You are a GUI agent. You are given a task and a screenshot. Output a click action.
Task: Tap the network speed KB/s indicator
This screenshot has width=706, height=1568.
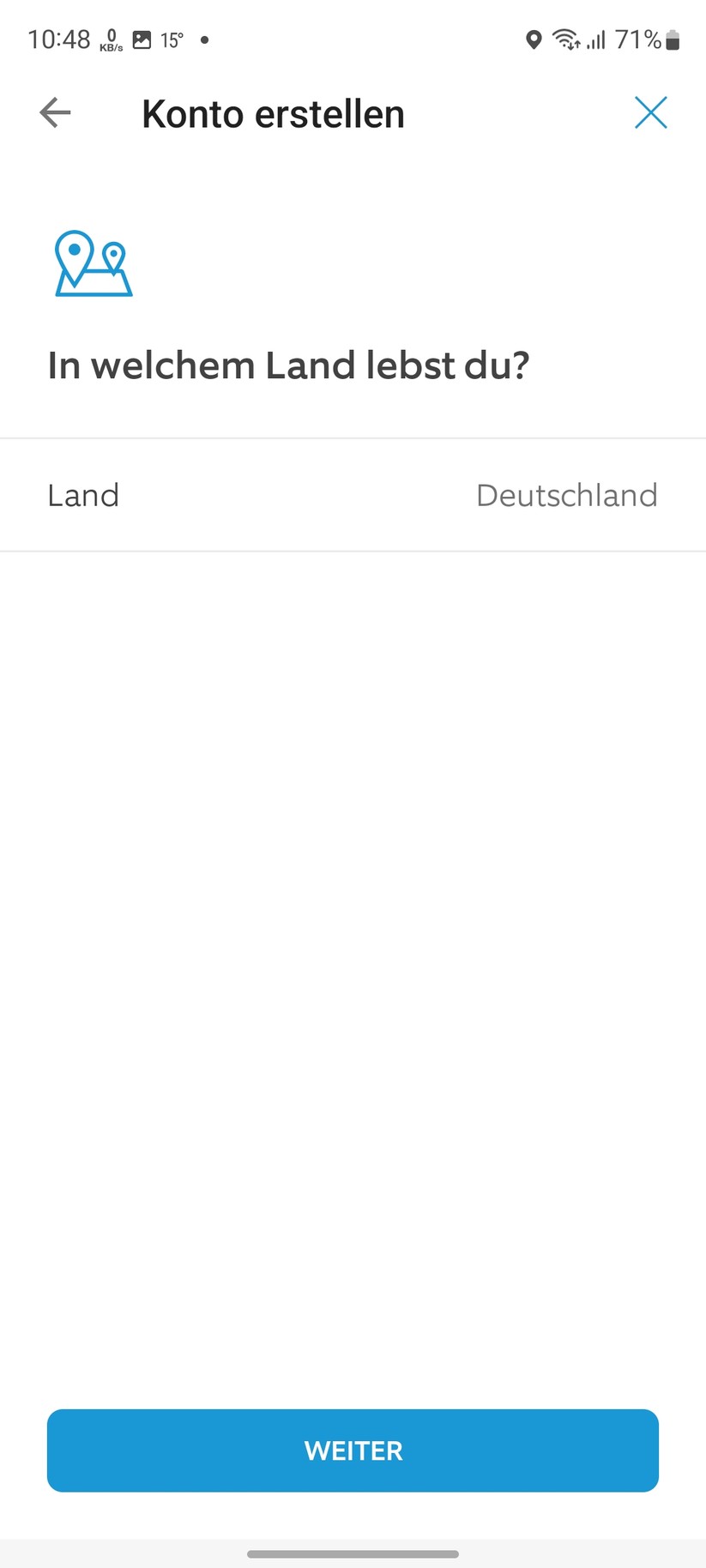click(111, 39)
